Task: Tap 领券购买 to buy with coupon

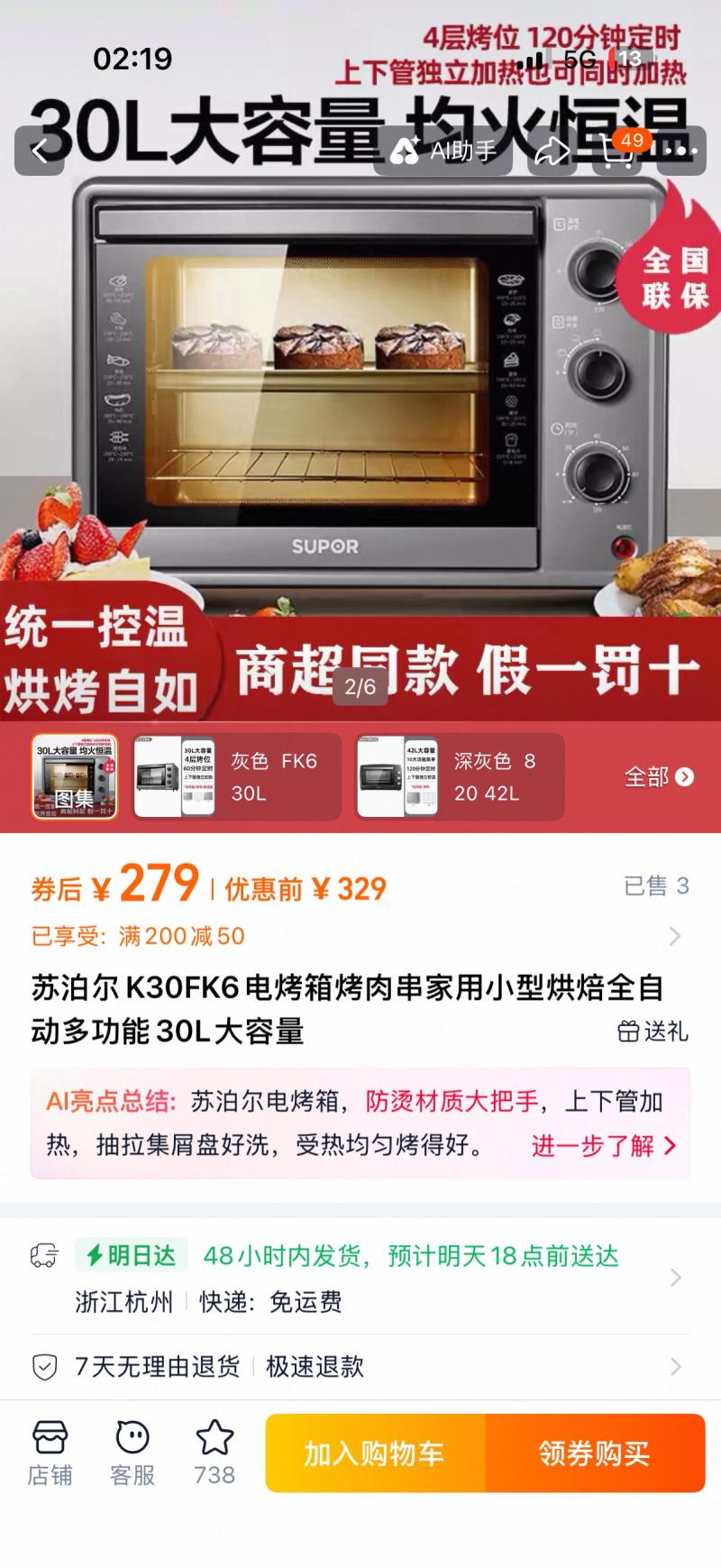Action: tap(595, 1453)
